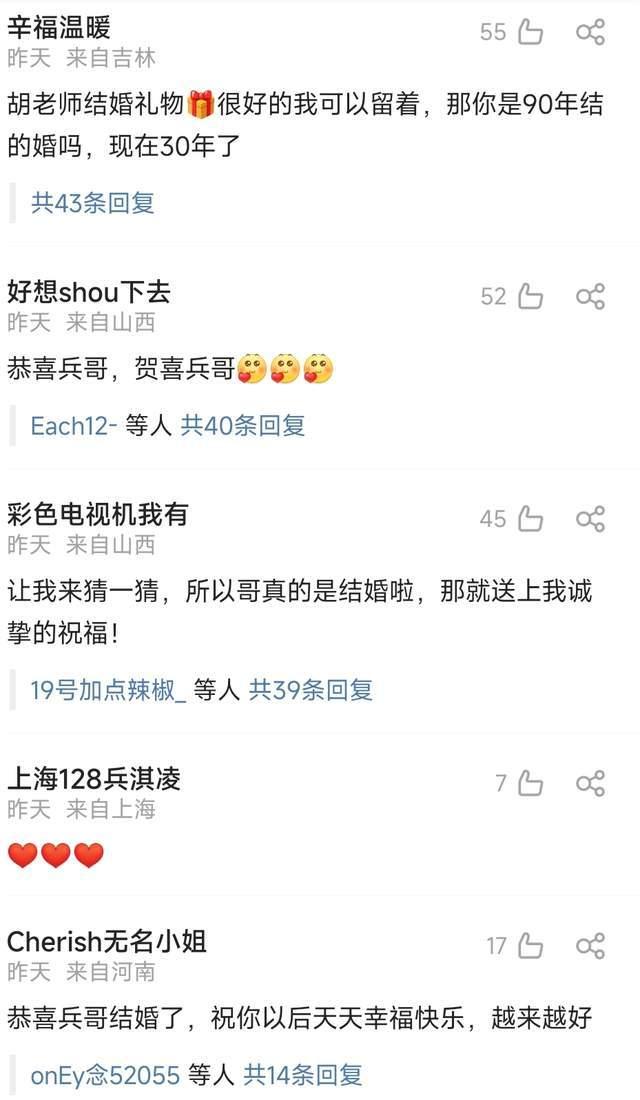This screenshot has width=640, height=1100.
Task: Open the profile of 辛福温暖
Action: [59, 27]
